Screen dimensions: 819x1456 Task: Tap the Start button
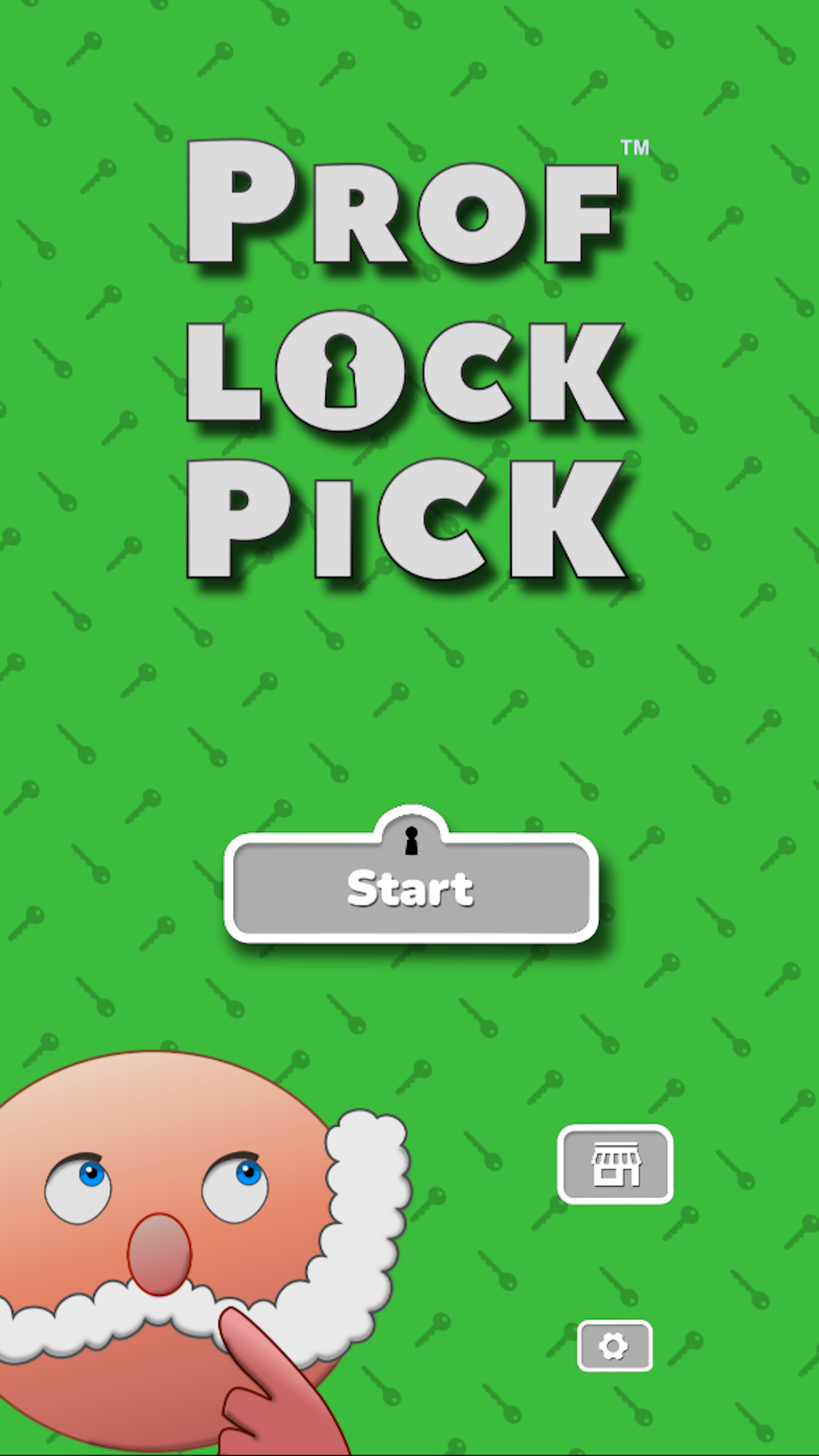click(411, 887)
